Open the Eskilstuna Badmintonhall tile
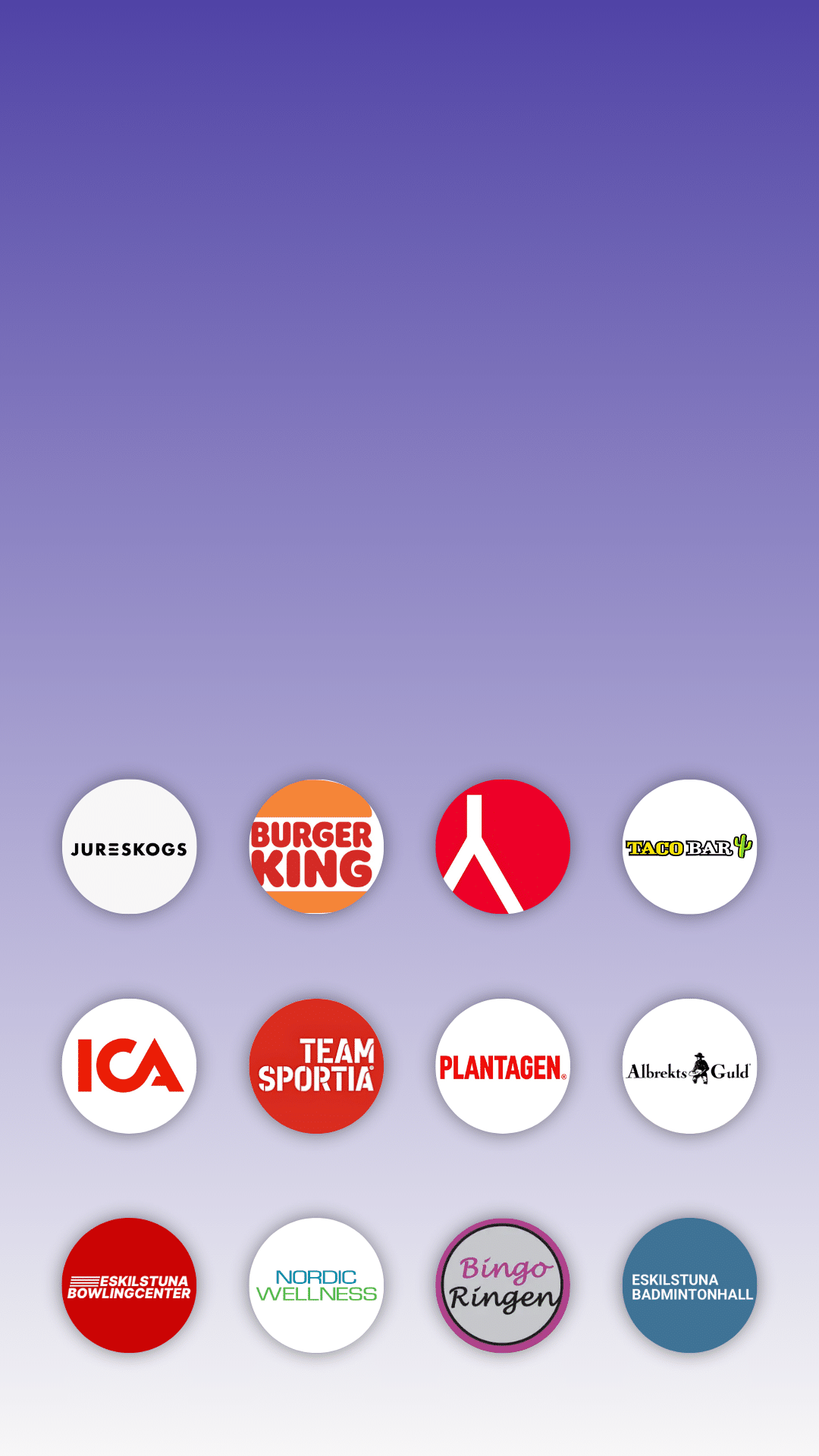Viewport: 819px width, 1456px height. pos(689,1285)
